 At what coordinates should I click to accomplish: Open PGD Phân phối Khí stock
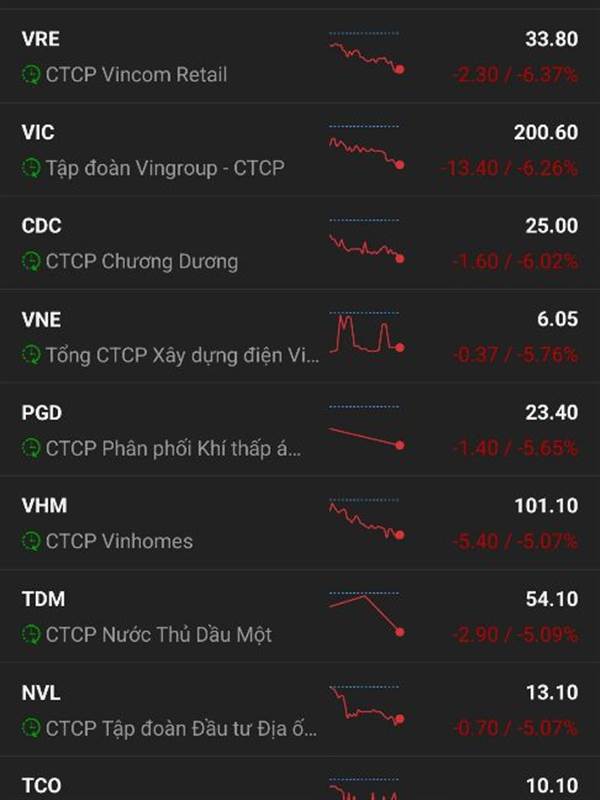[300, 430]
